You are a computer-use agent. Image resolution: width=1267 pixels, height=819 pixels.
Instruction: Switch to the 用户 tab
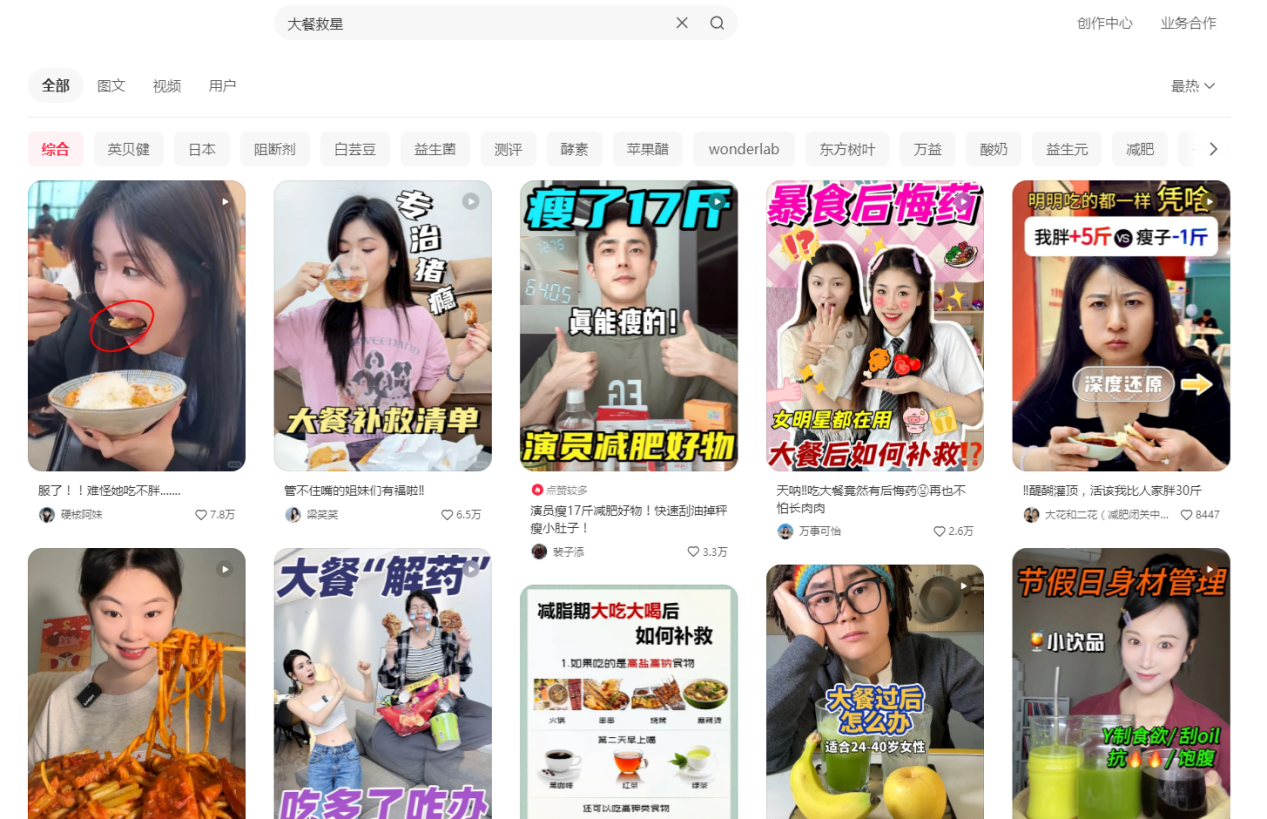pyautogui.click(x=222, y=86)
